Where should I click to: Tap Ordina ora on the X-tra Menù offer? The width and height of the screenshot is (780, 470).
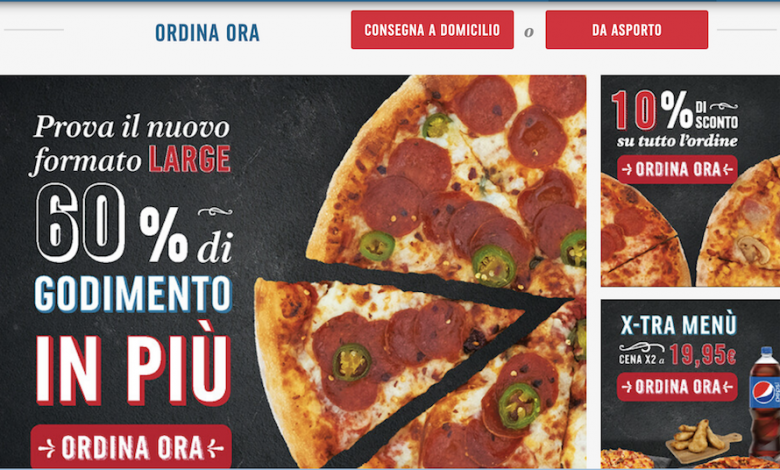(x=677, y=386)
